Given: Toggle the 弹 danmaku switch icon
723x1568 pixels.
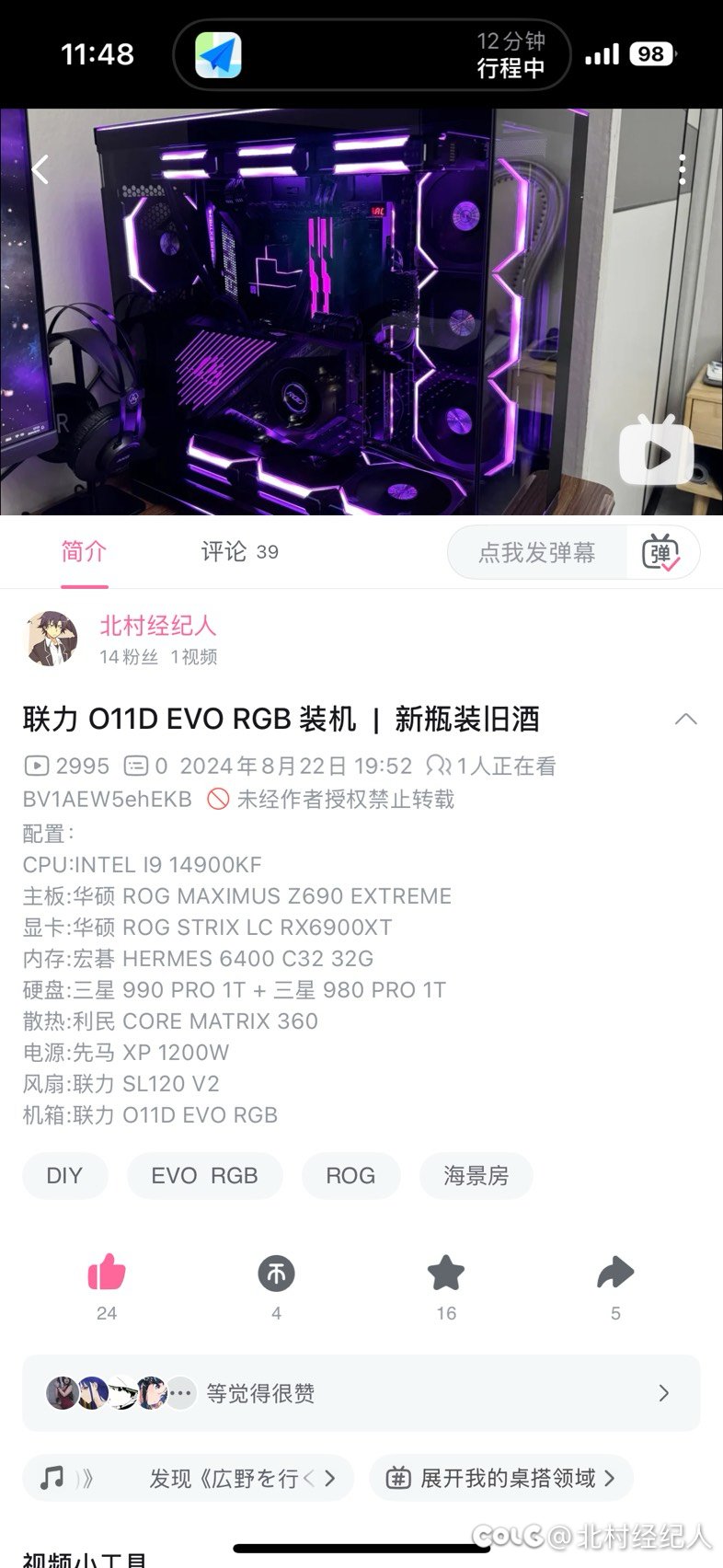Looking at the screenshot, I should (660, 553).
